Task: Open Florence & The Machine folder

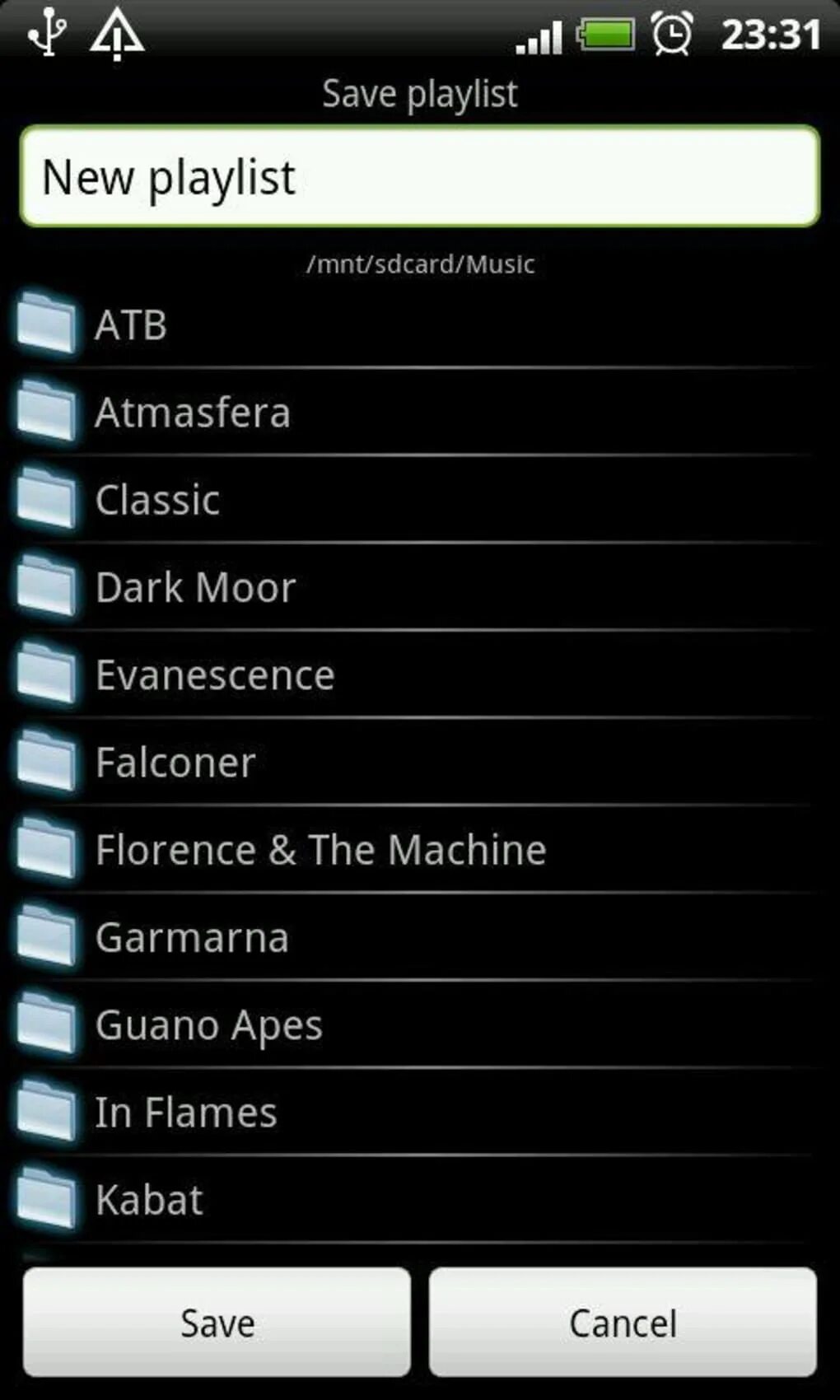Action: pyautogui.click(x=420, y=849)
